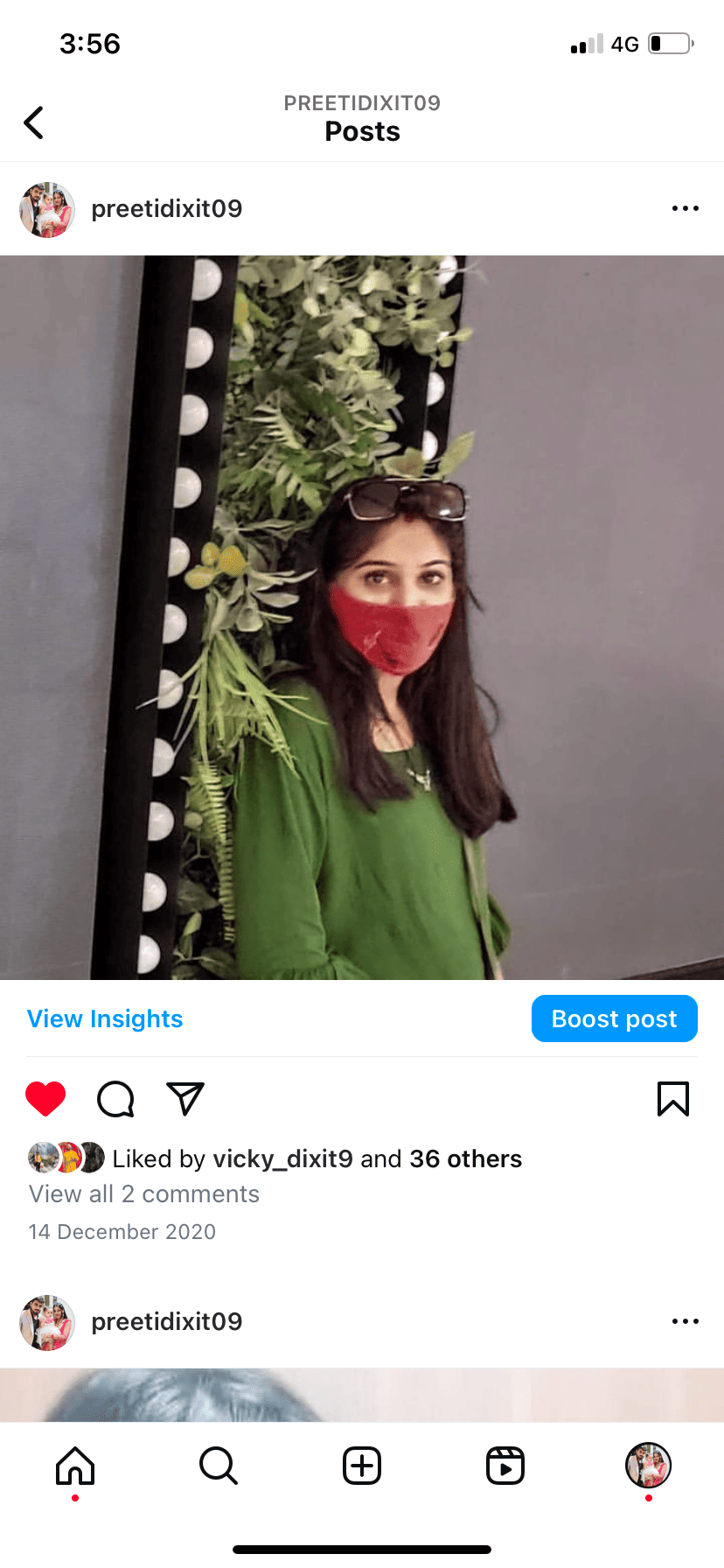This screenshot has height=1568, width=724.
Task: Open options menu for the second post
Action: click(x=685, y=1321)
